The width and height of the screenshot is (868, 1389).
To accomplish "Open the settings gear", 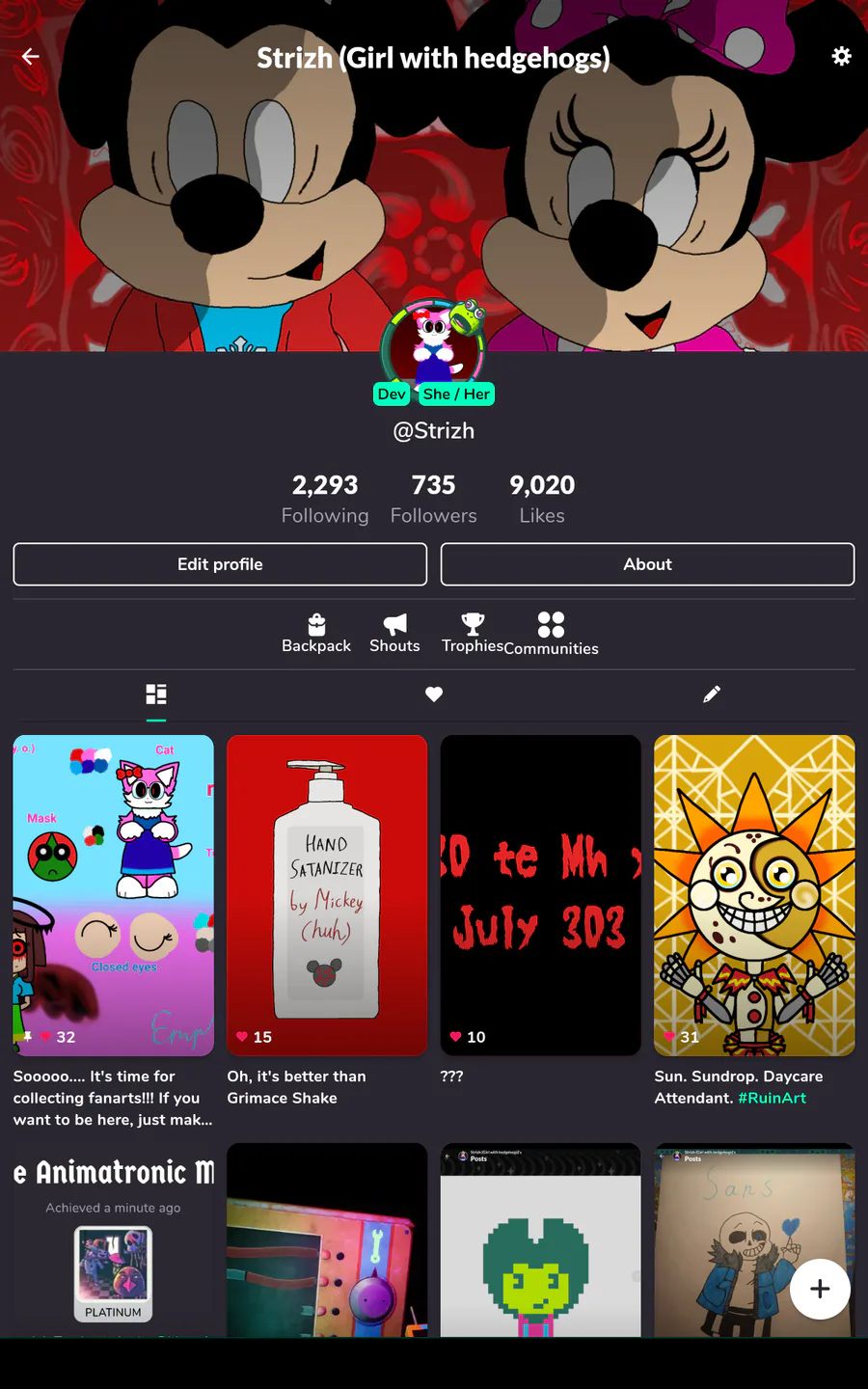I will [x=841, y=57].
